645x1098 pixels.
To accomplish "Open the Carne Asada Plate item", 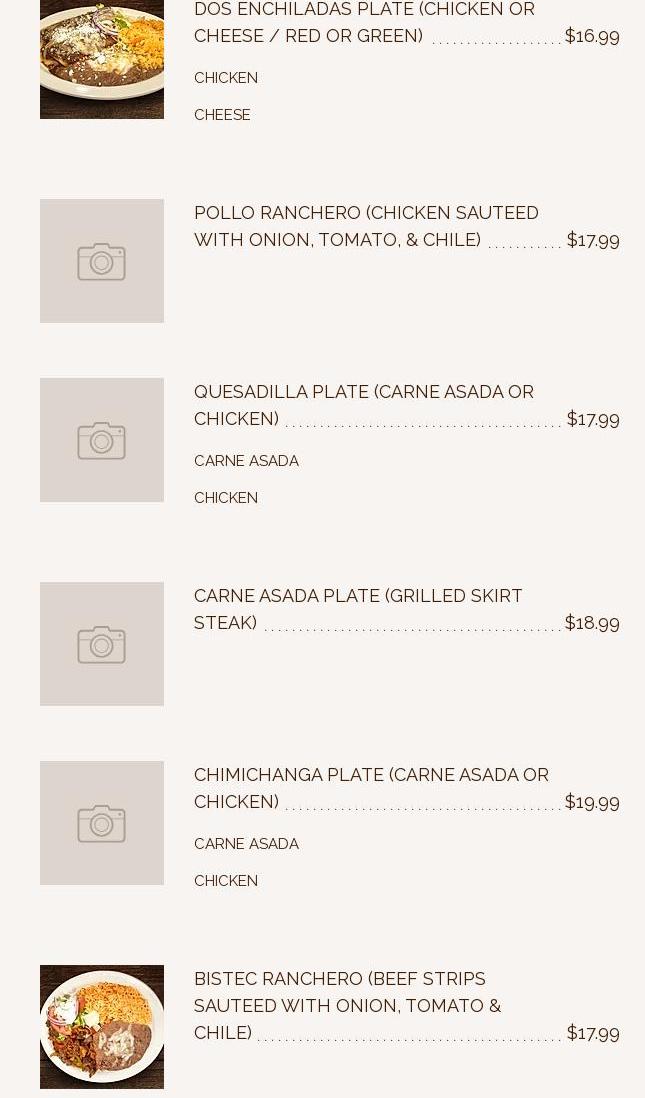I will point(358,609).
